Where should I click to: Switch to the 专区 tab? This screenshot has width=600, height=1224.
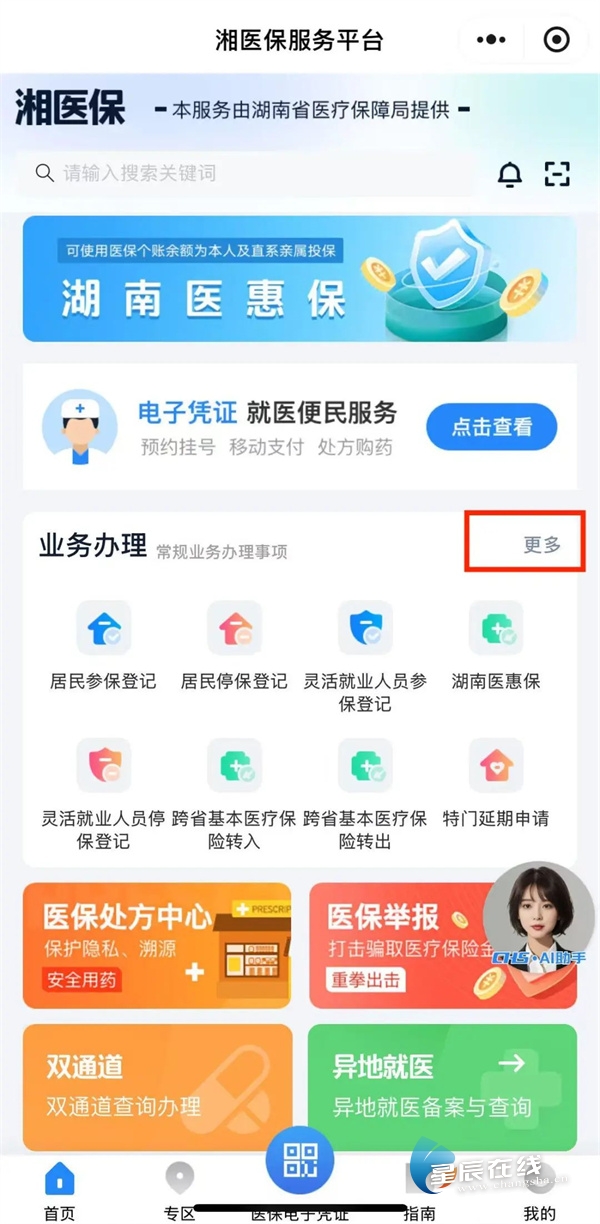coord(179,1192)
